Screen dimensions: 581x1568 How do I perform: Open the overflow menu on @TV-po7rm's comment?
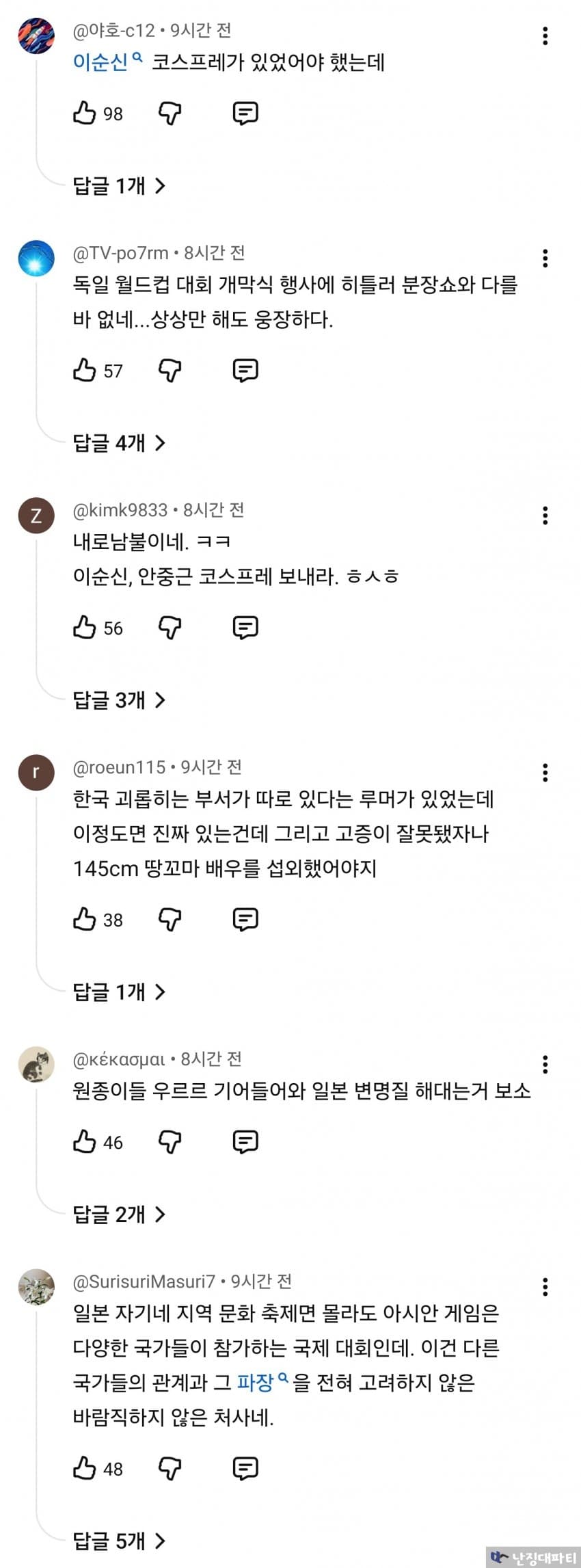pyautogui.click(x=545, y=258)
